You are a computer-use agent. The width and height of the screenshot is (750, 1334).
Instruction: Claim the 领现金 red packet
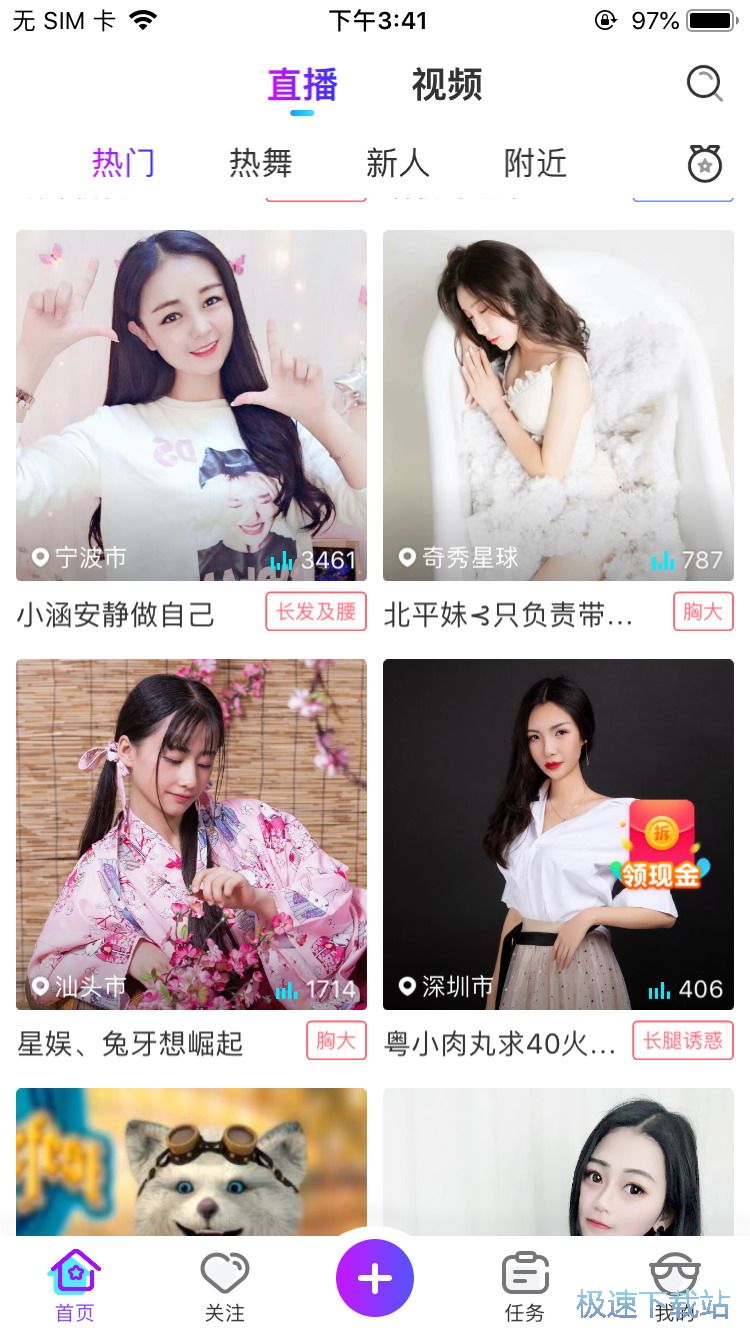[x=660, y=846]
